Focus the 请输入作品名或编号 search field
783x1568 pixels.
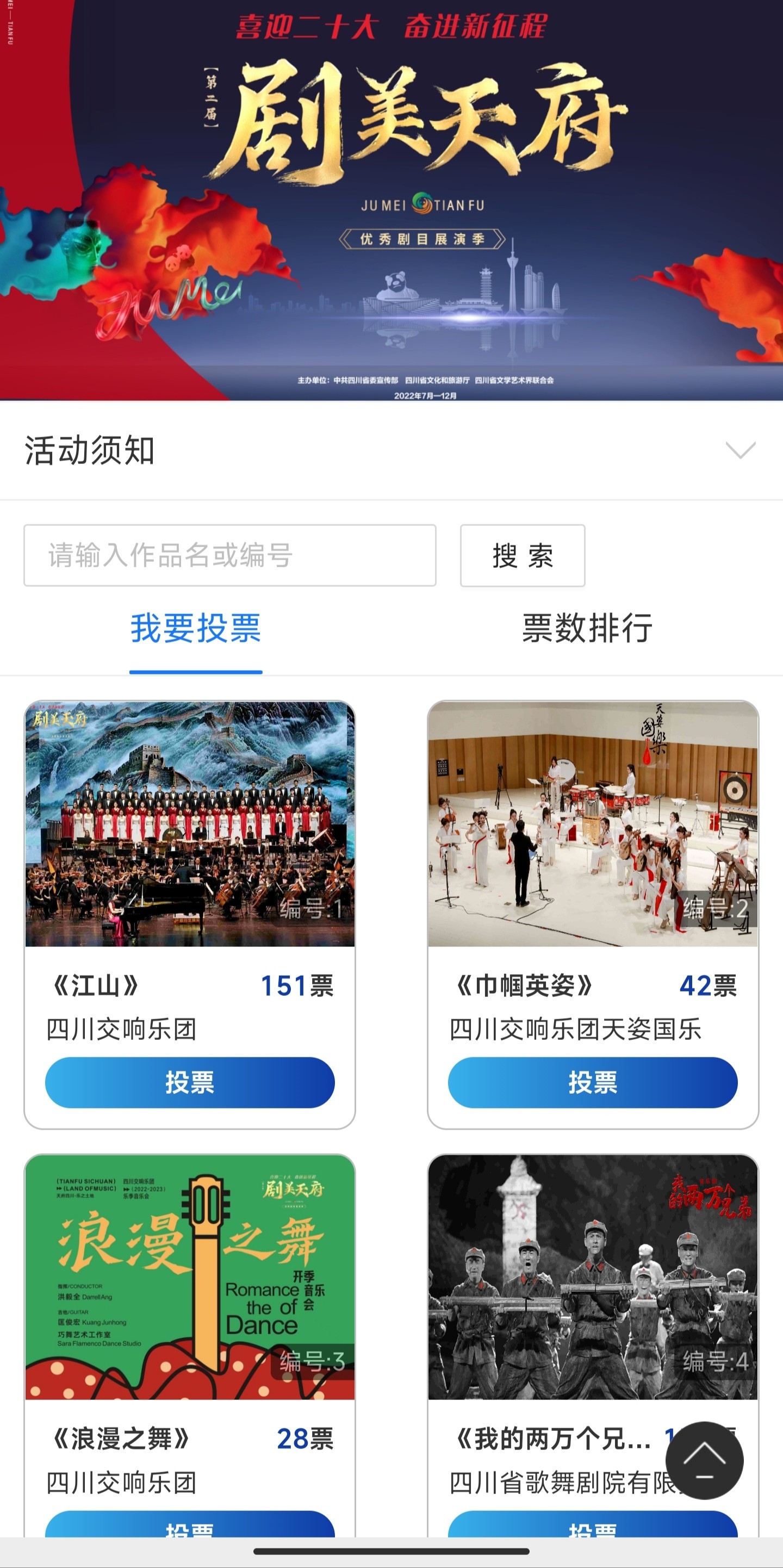[x=229, y=555]
